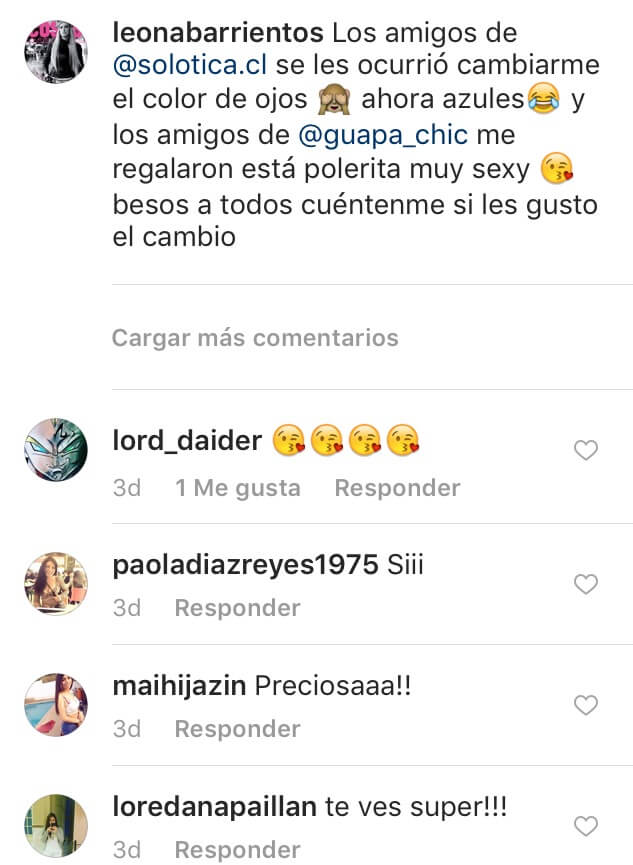Like maihijazin's Preciosaaa comment

coord(586,705)
